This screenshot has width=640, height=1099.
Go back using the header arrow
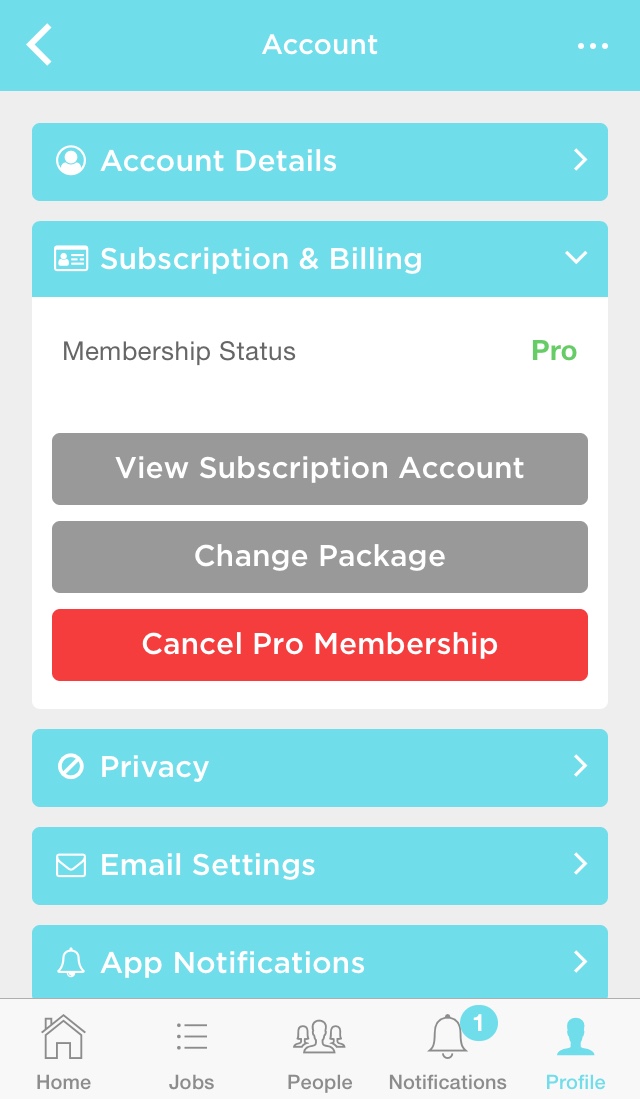tap(40, 45)
